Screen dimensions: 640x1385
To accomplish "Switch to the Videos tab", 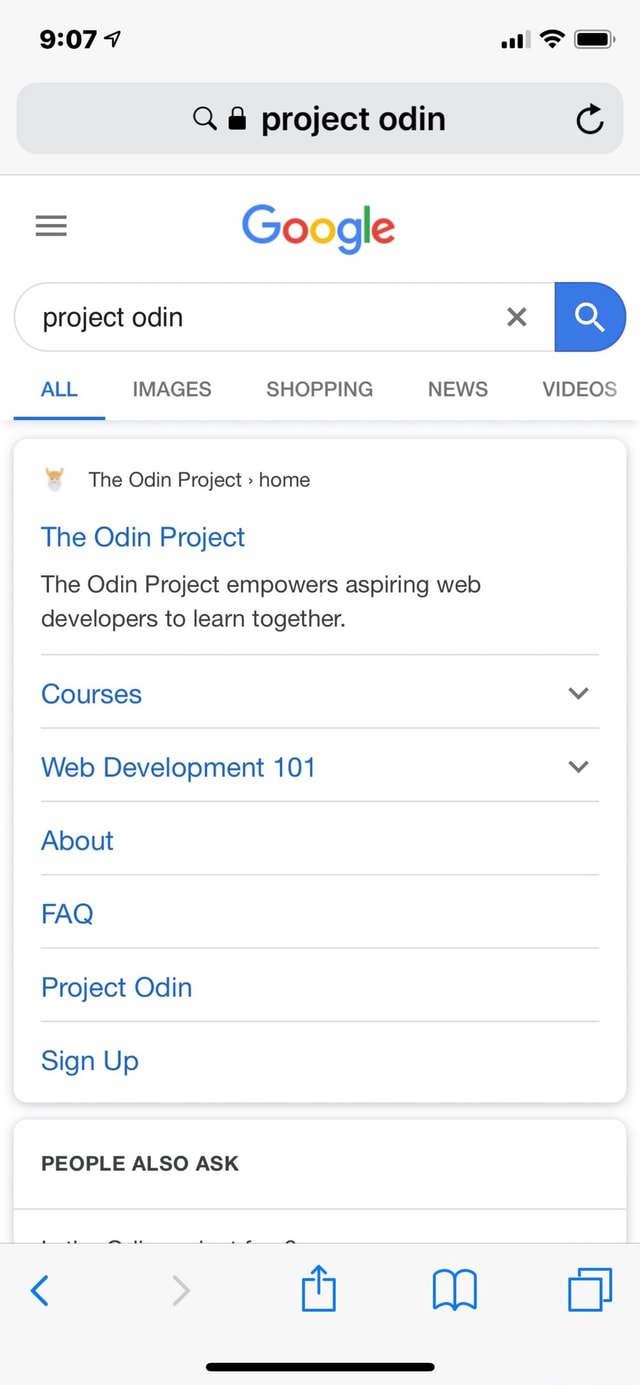I will 579,389.
